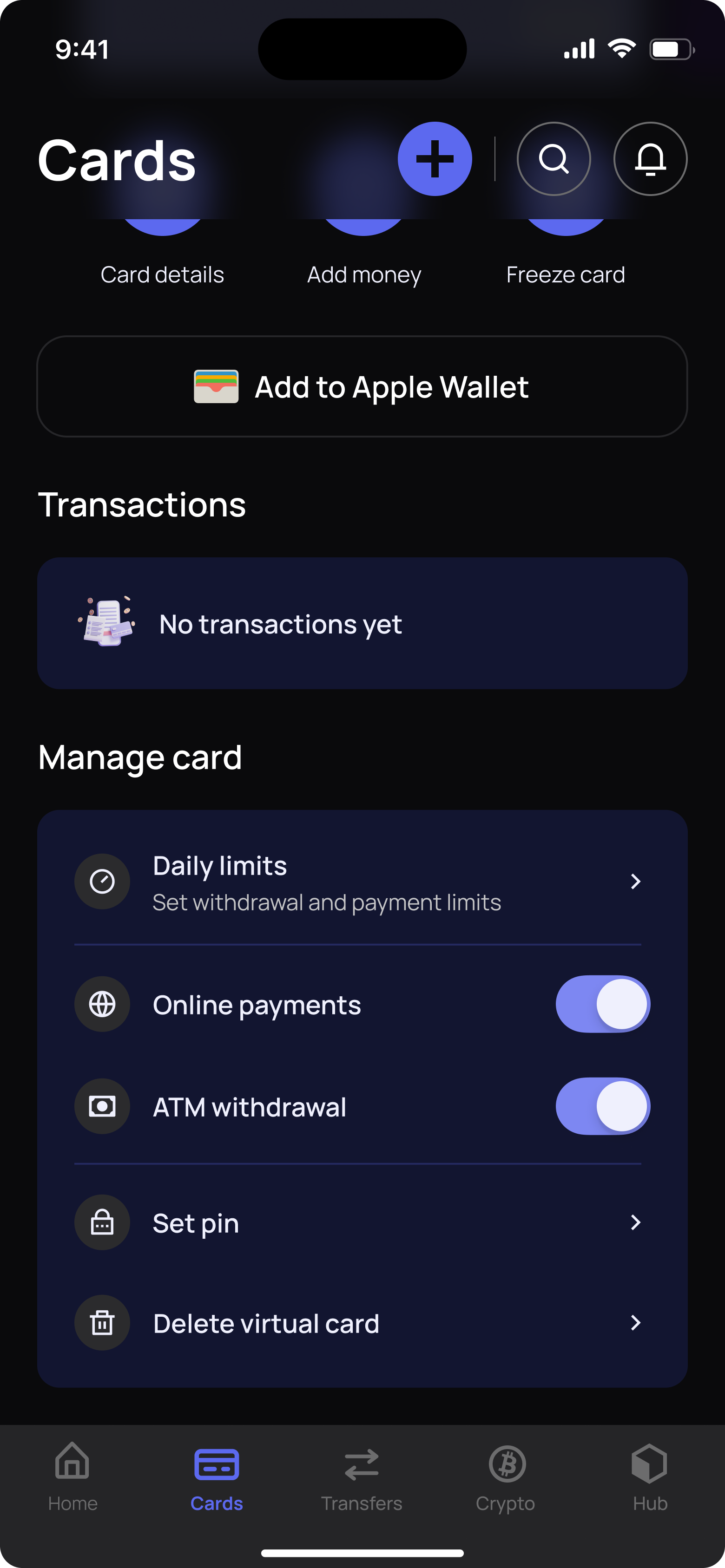Open the search icon
Viewport: 725px width, 1568px height.
pos(553,159)
